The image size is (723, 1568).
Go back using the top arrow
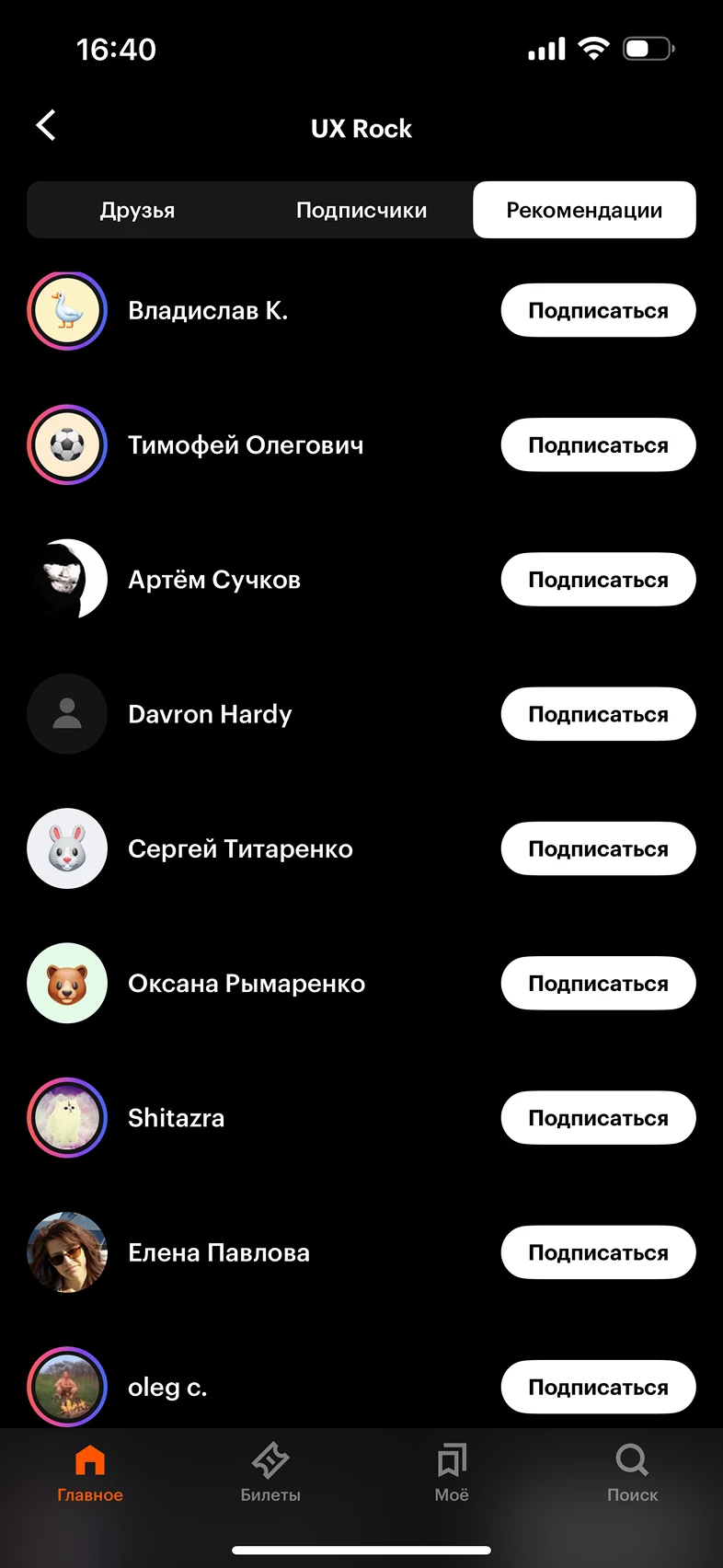[x=46, y=126]
